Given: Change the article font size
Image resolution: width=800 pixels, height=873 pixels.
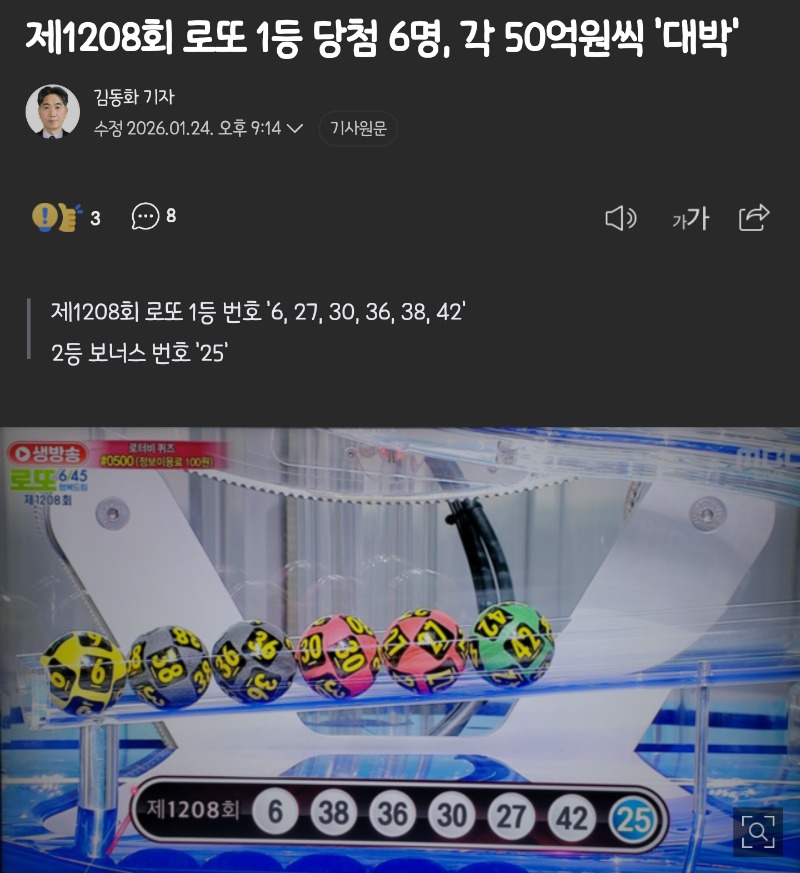Looking at the screenshot, I should point(690,218).
